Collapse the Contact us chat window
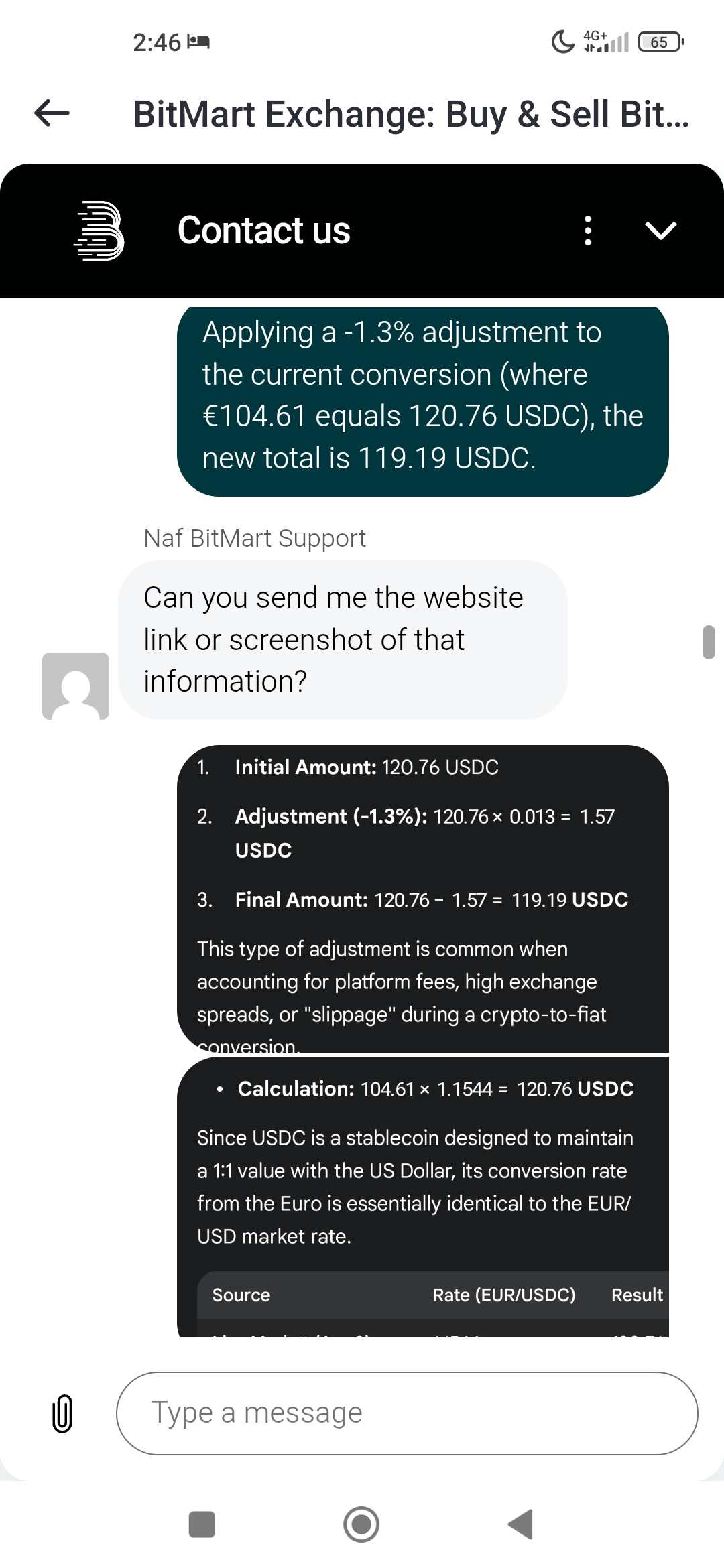724x1568 pixels. [660, 231]
